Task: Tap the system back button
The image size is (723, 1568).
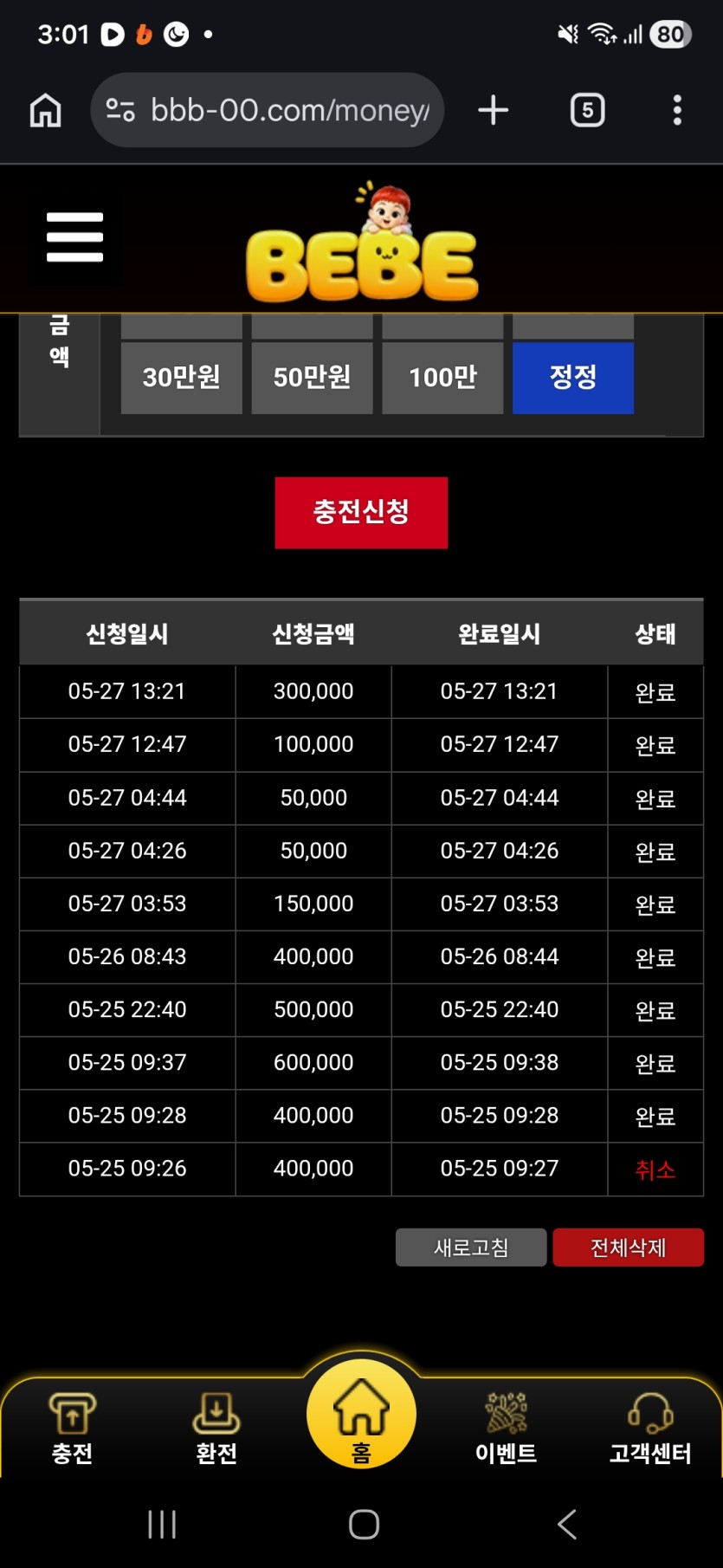Action: (x=567, y=1524)
